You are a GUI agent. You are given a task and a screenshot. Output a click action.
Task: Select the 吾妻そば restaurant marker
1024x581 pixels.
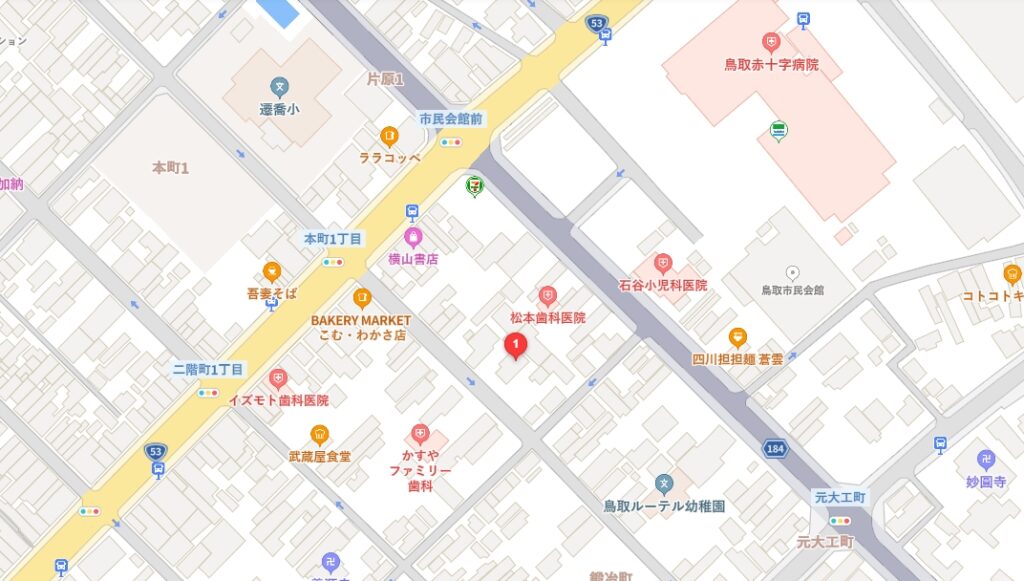pos(272,272)
